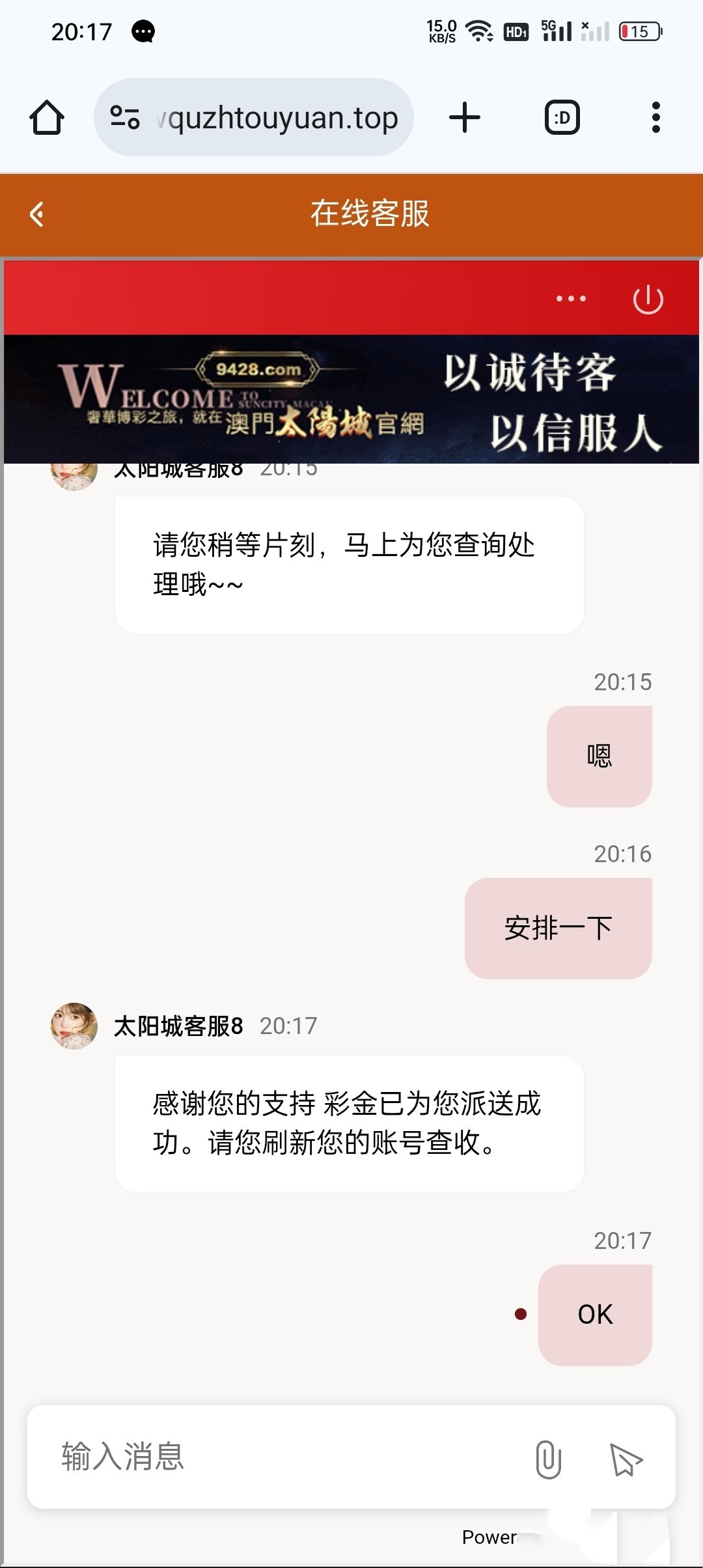Go back from 在线客服 page
703x1568 pixels.
37,214
